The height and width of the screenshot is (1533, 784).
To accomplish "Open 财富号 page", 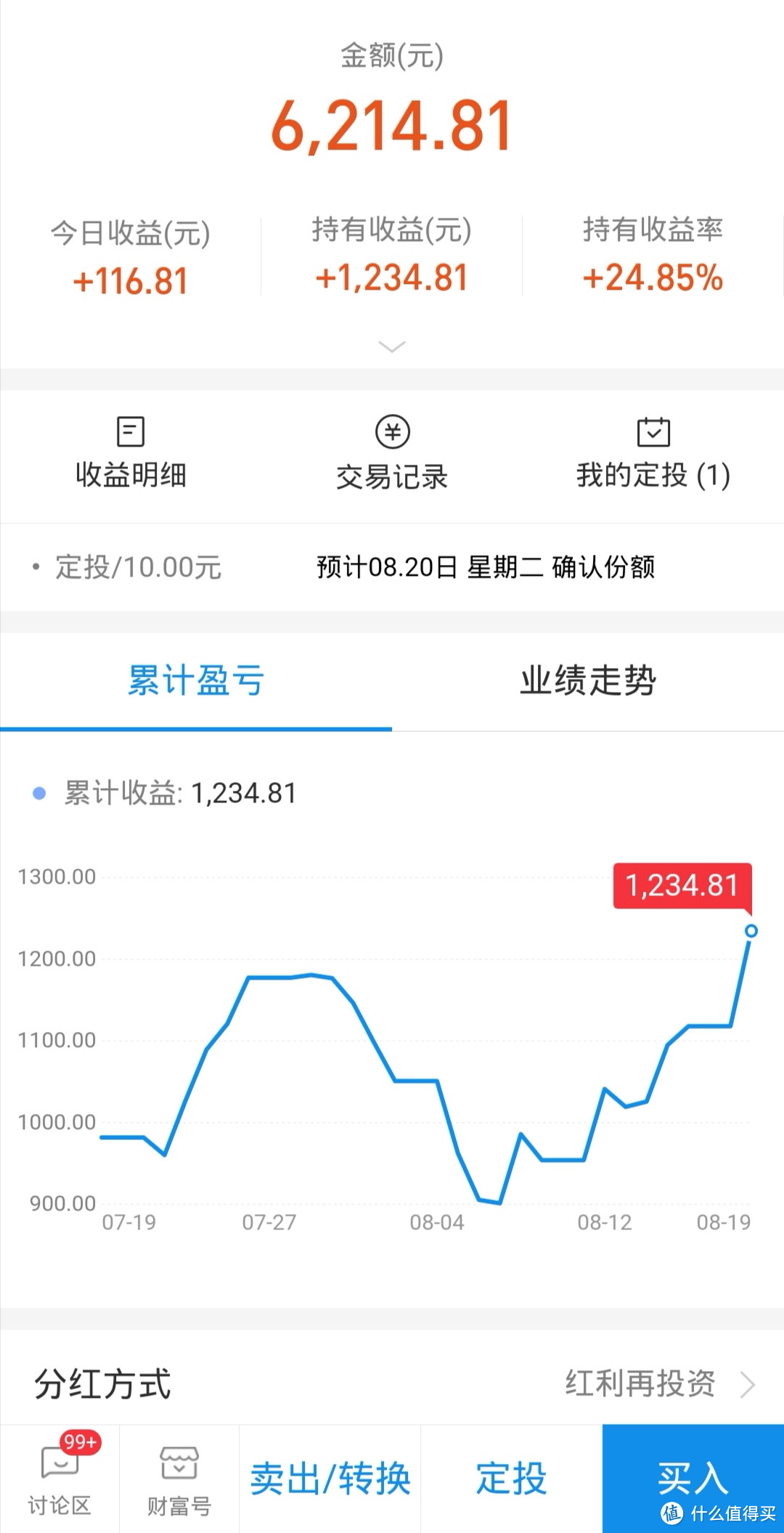I will (x=179, y=1479).
